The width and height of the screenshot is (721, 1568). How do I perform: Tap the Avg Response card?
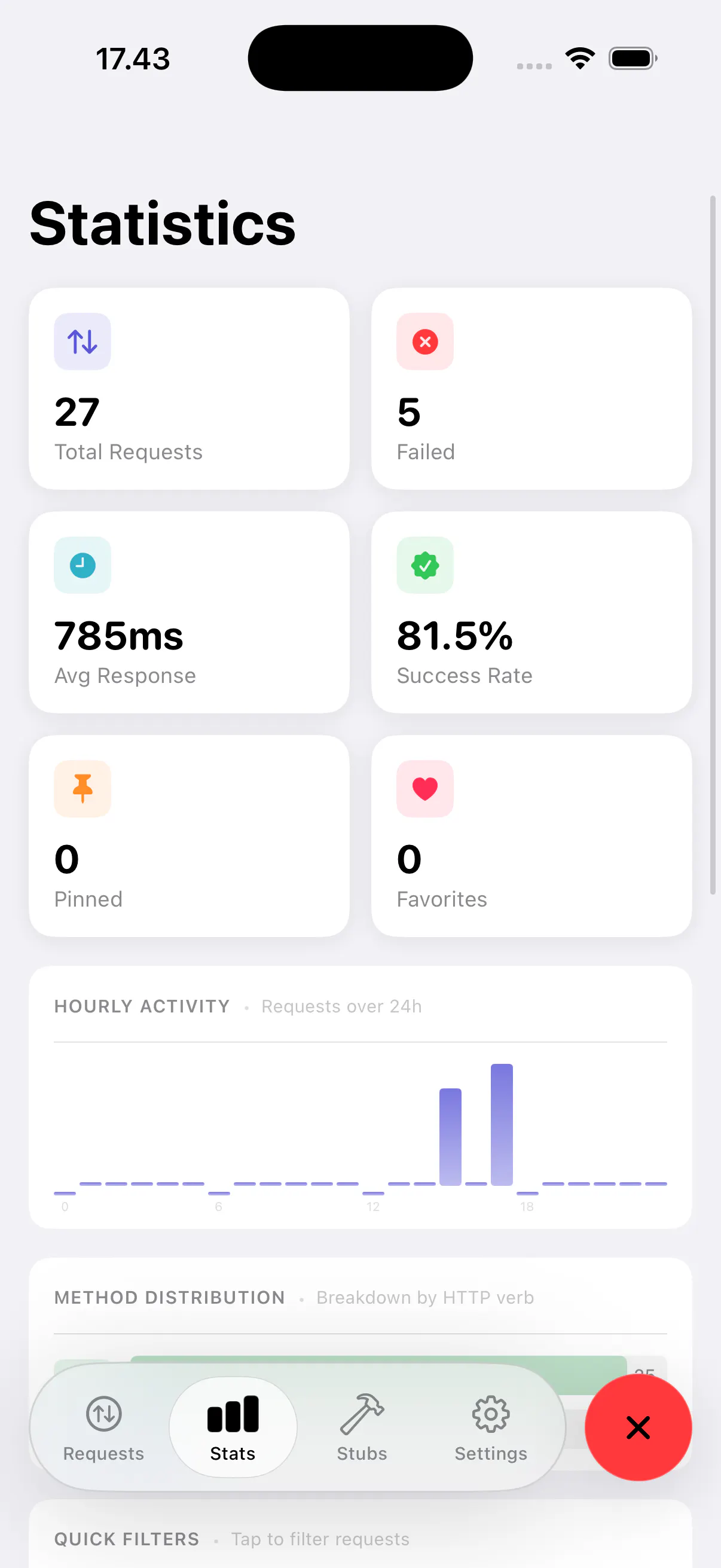(190, 612)
